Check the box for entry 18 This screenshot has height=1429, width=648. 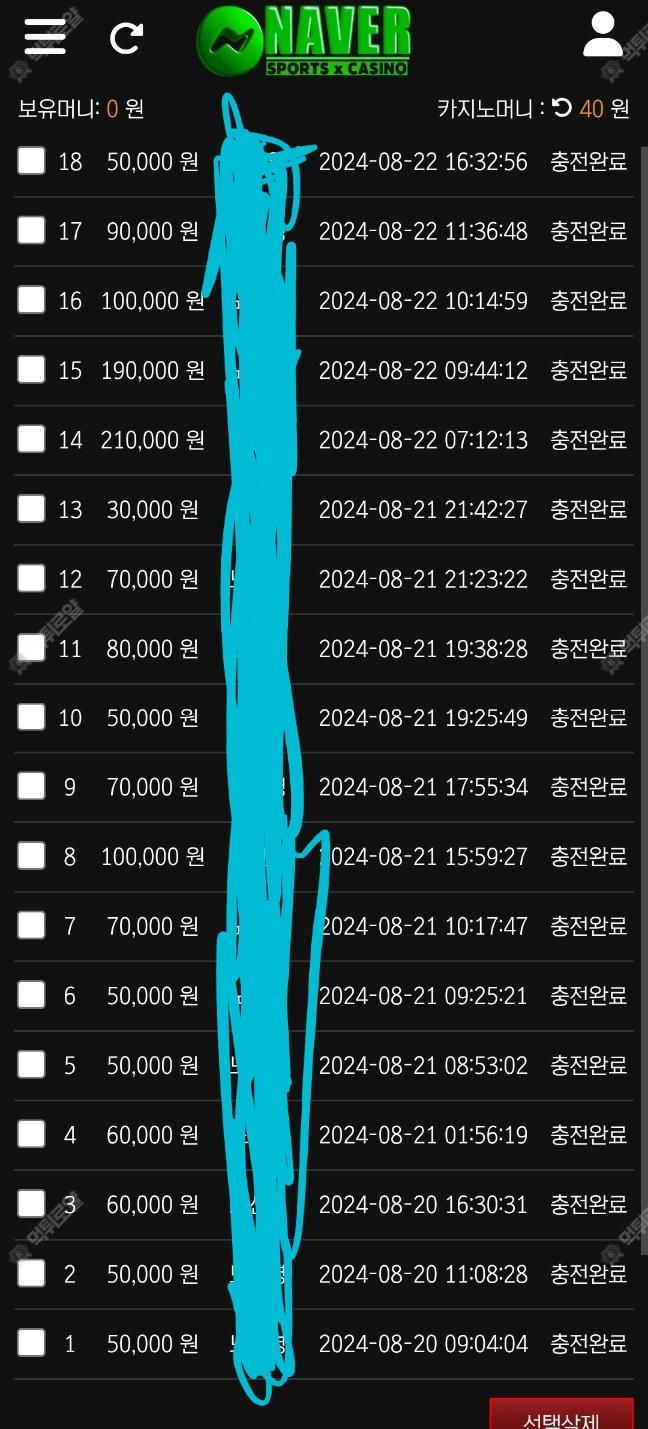click(31, 160)
